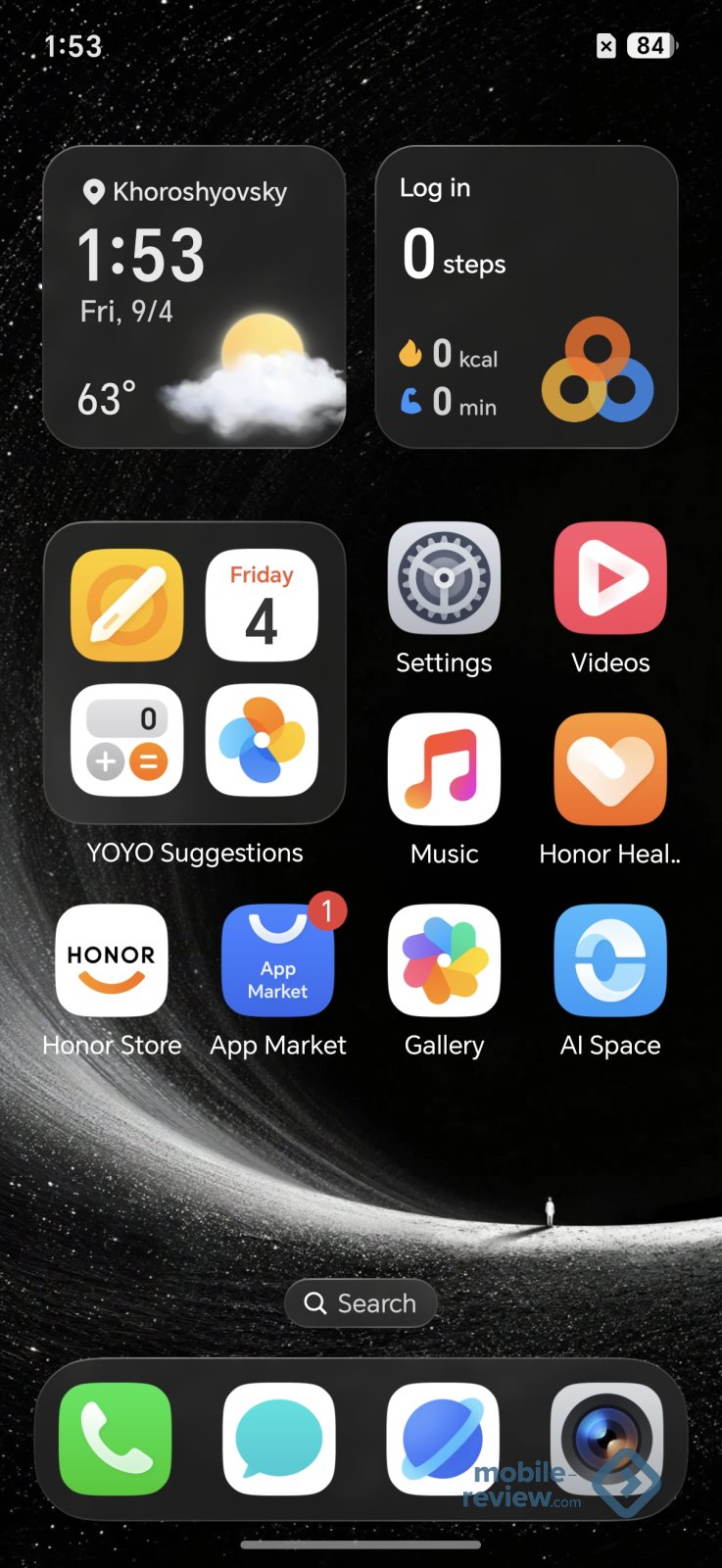Launch the browser from the dock

pos(443,1439)
